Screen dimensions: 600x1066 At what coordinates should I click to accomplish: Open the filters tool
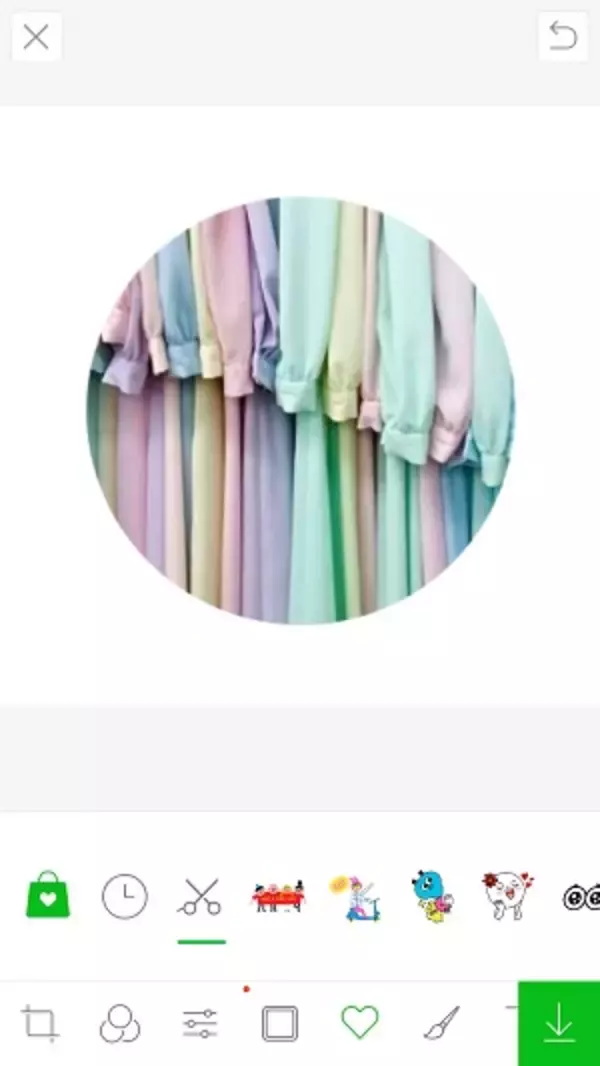(120, 1023)
